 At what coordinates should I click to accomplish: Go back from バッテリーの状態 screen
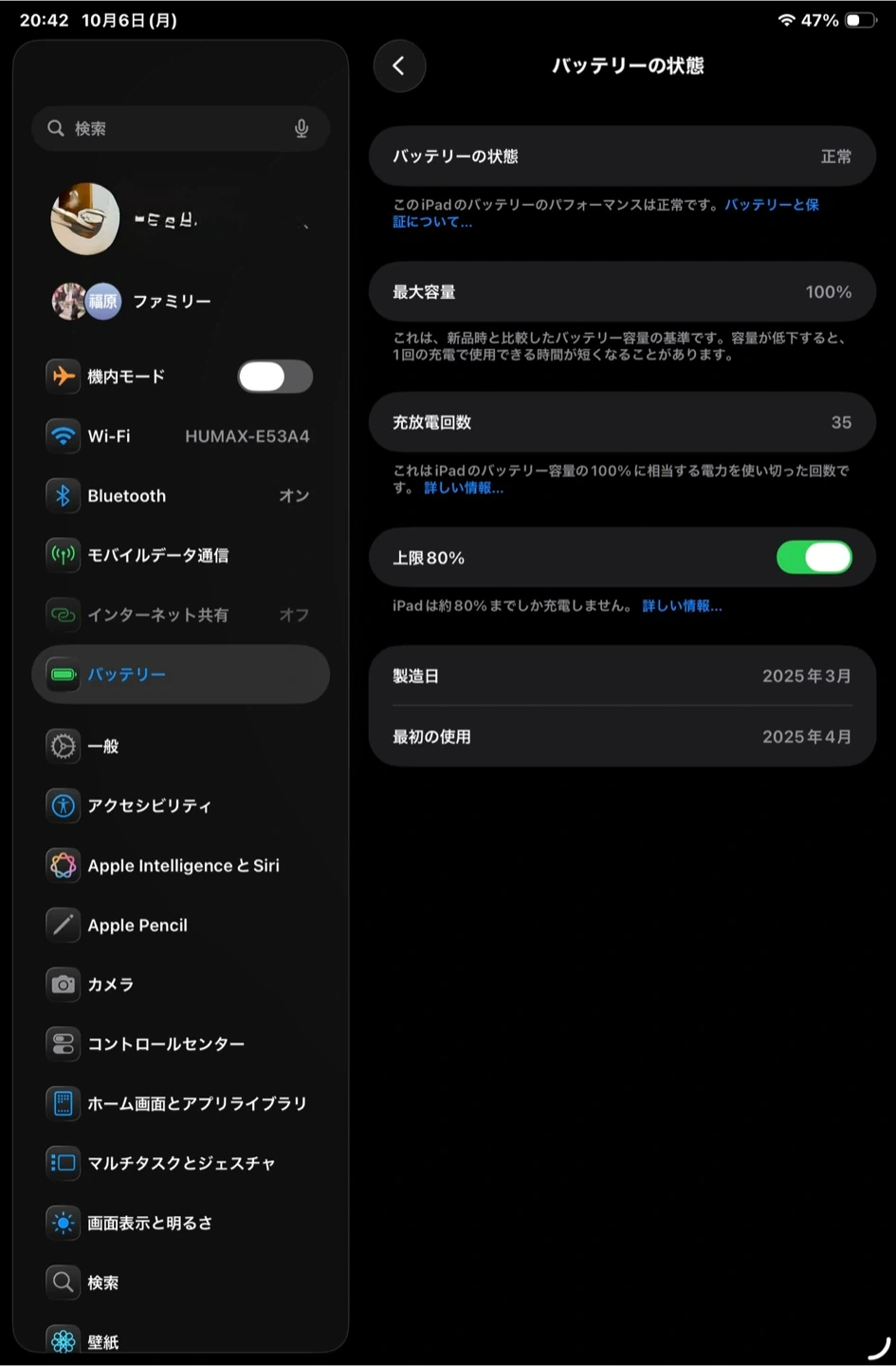(399, 65)
